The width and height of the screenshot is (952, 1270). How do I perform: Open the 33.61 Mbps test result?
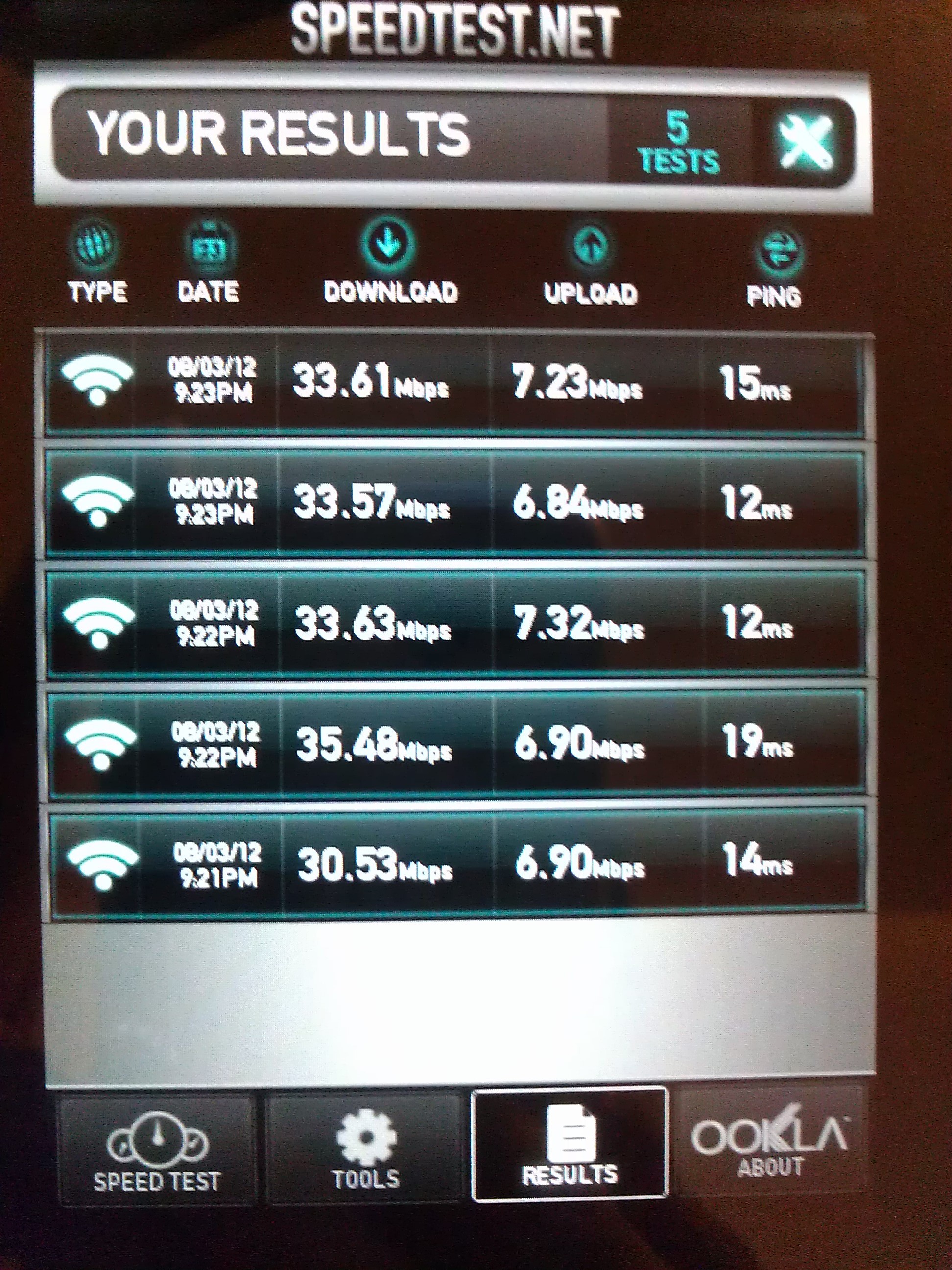[453, 384]
